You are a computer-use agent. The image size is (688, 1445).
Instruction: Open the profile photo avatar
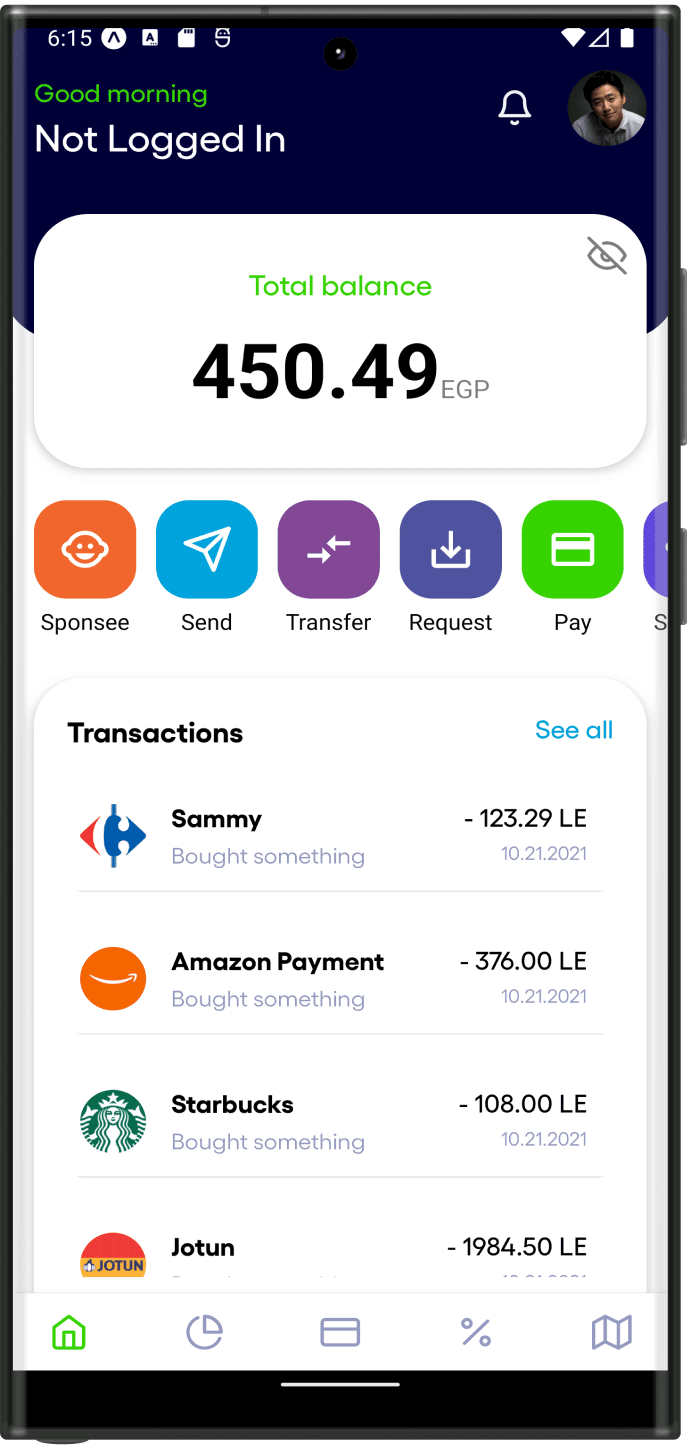tap(607, 108)
